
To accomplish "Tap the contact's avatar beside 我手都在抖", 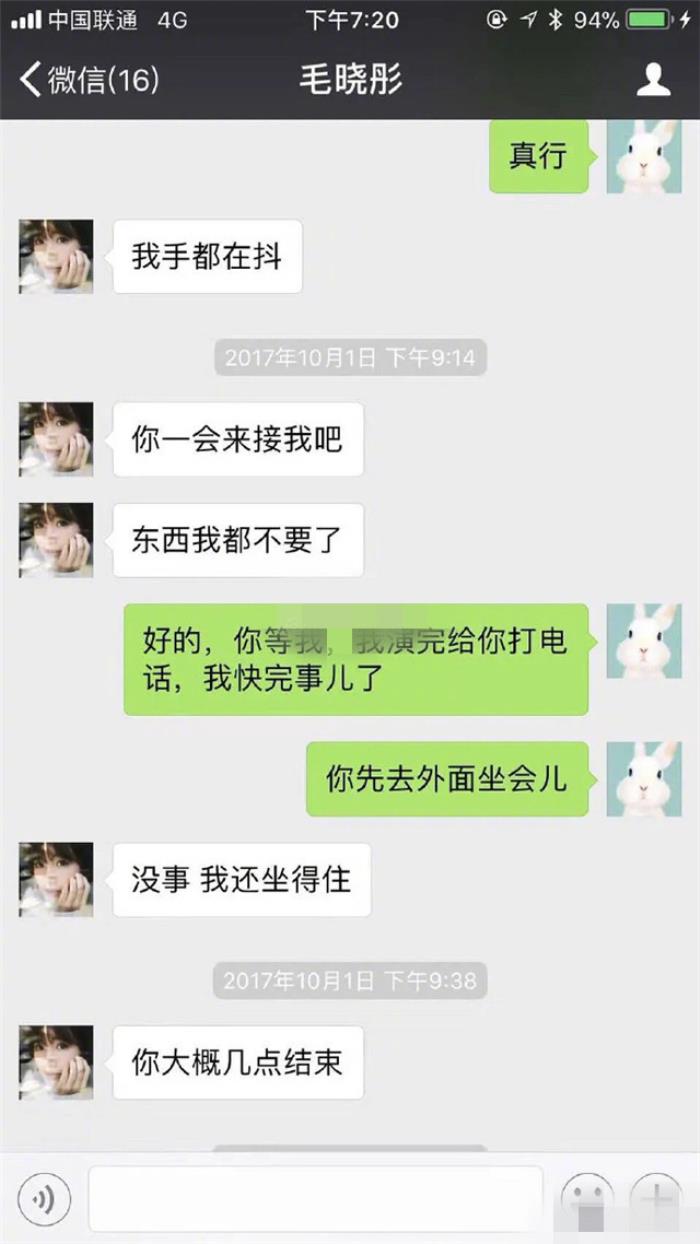I will [x=56, y=257].
